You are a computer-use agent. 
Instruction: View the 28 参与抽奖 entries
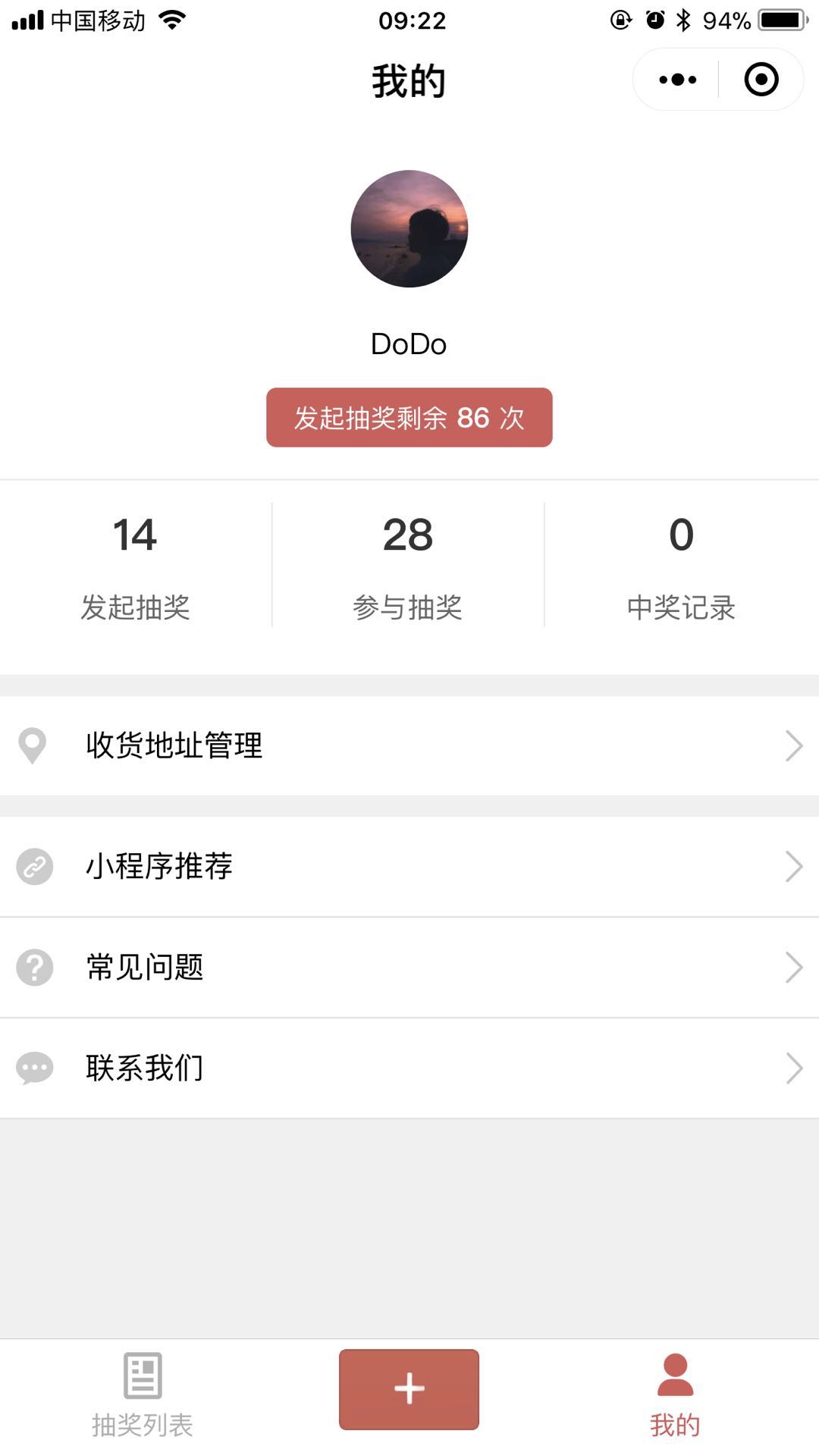(408, 566)
